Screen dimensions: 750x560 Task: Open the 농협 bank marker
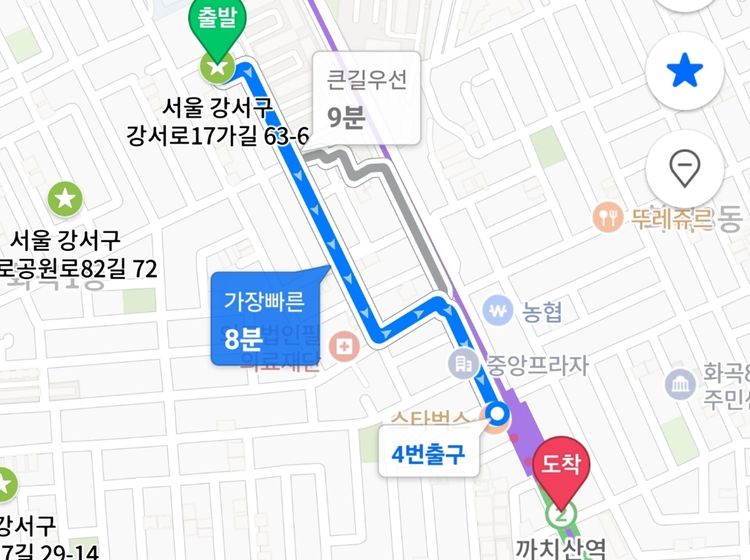pyautogui.click(x=497, y=311)
